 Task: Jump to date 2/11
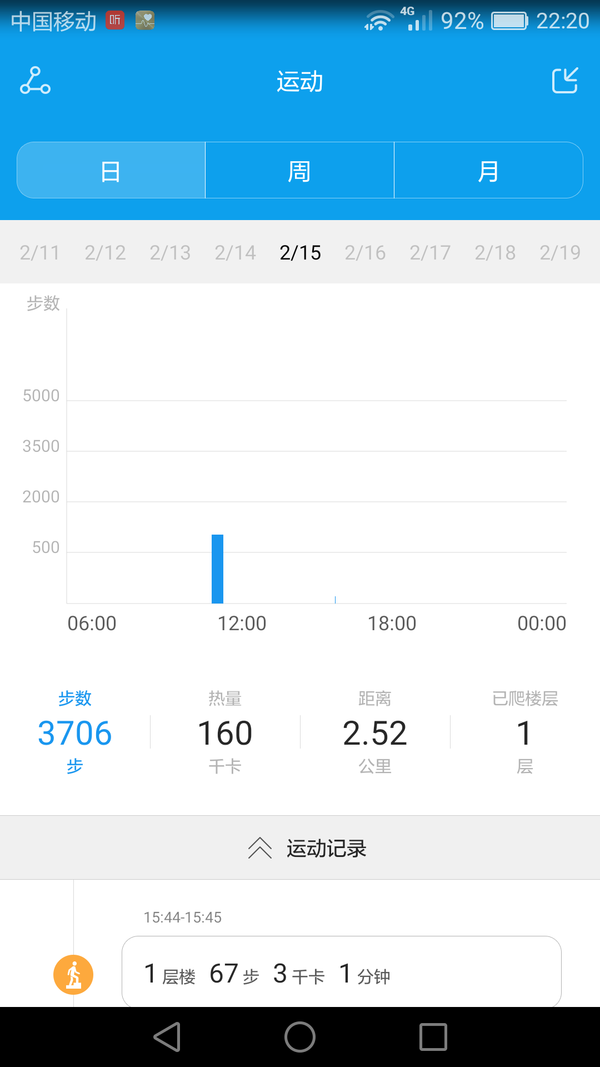(x=39, y=252)
